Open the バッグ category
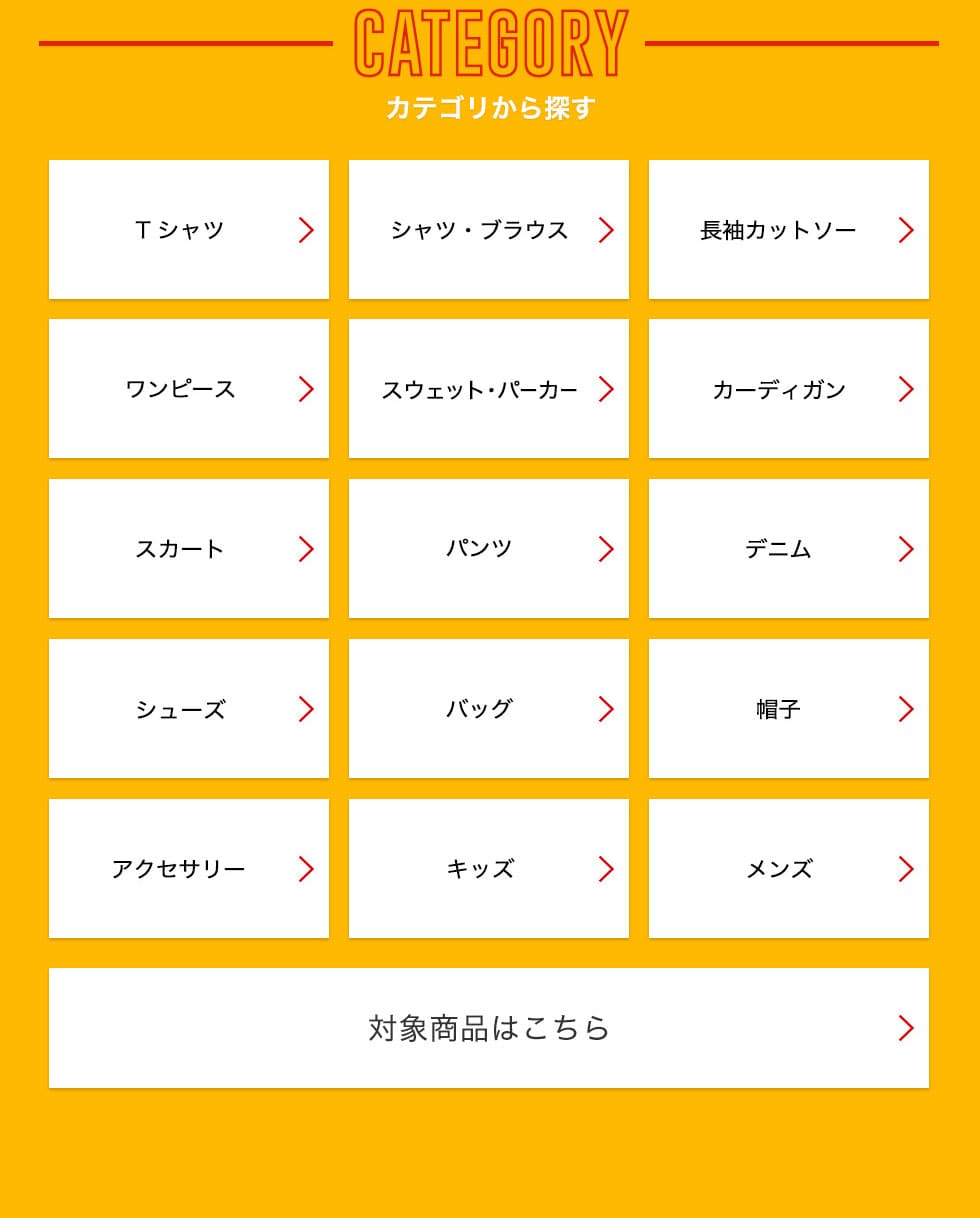The height and width of the screenshot is (1218, 980). tap(489, 709)
